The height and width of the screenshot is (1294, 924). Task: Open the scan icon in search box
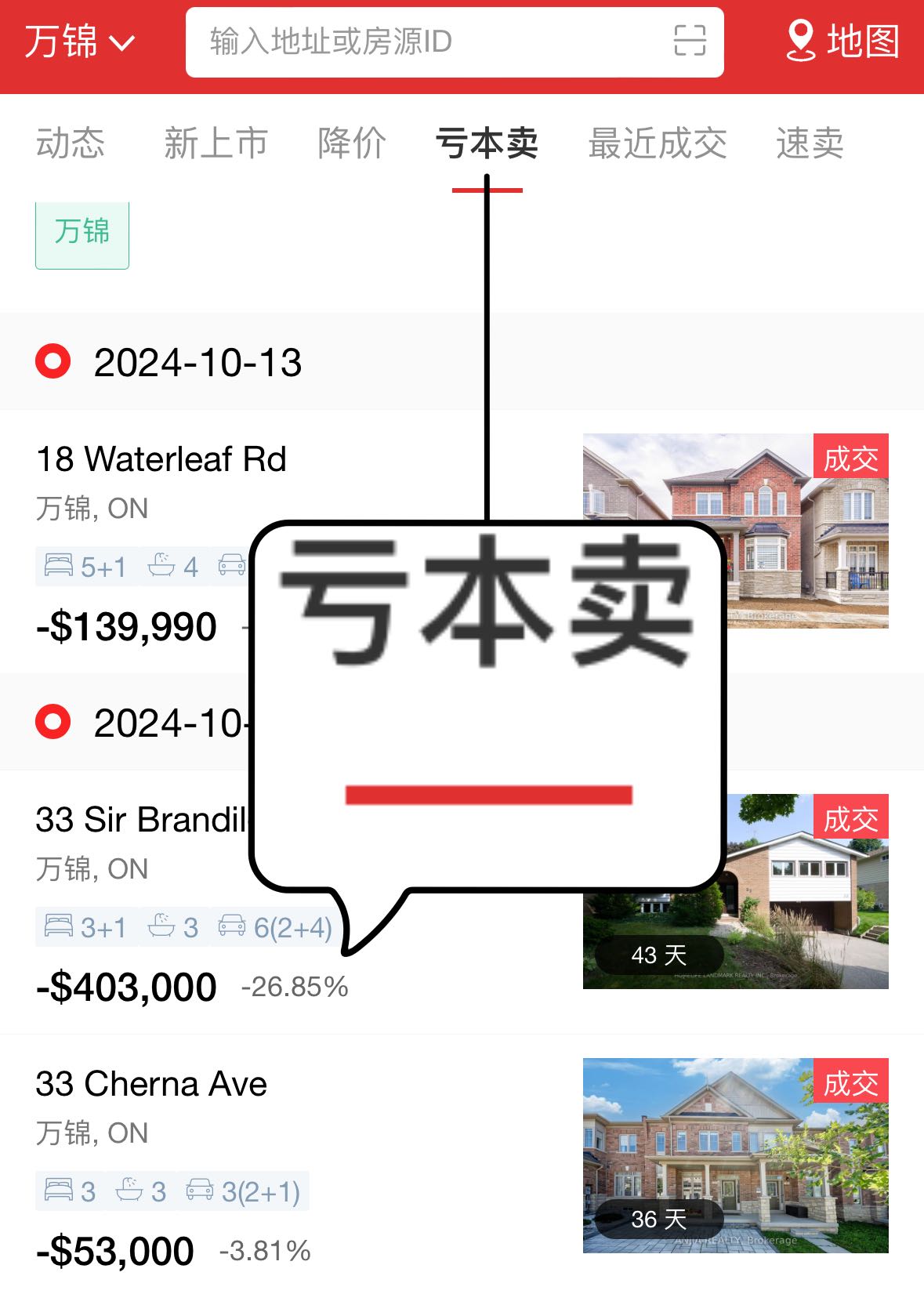(690, 41)
